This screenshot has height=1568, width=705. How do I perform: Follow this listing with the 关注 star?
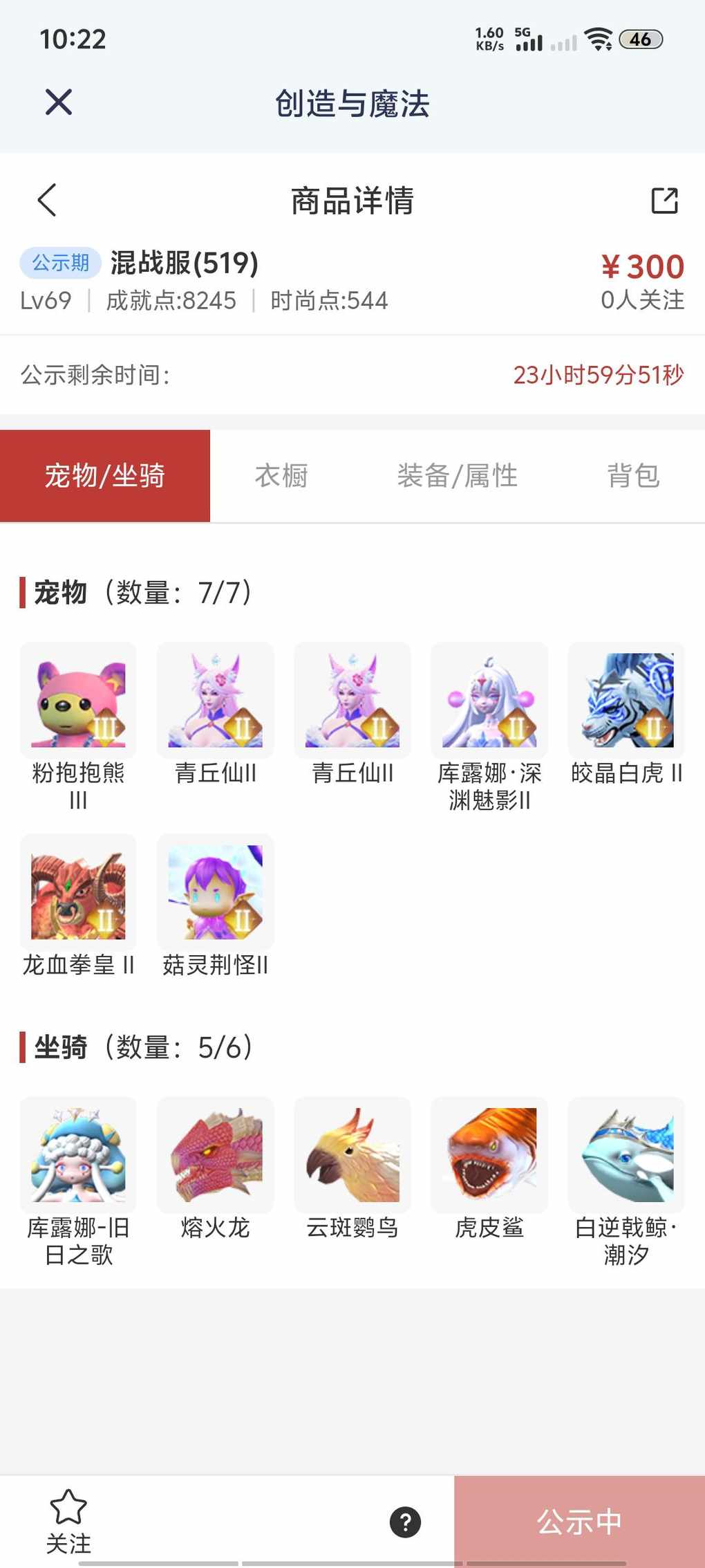pos(68,1520)
